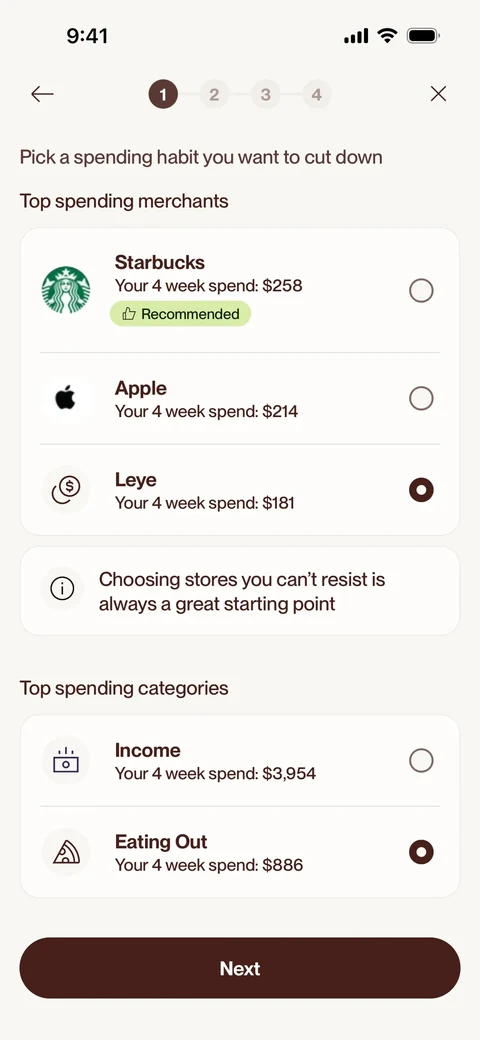Pick the Income category option
Viewport: 480px width, 1040px height.
[x=239, y=761]
